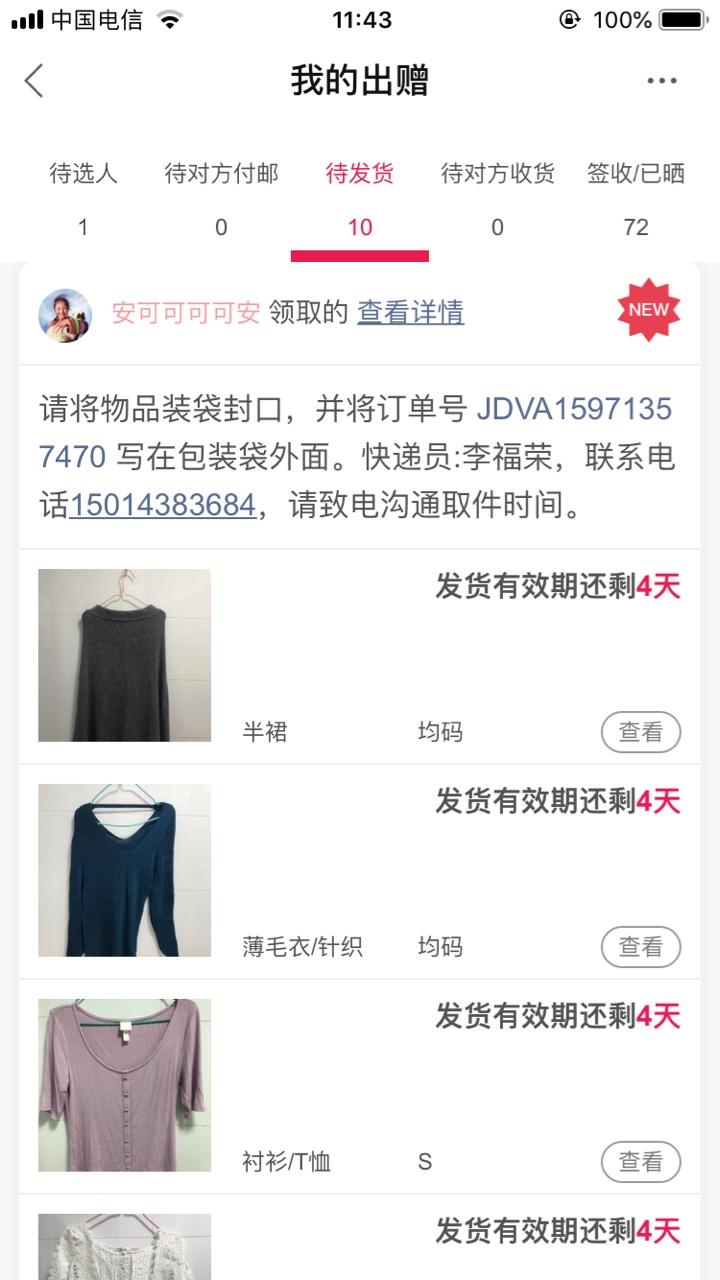View 安可可可可安's profile avatar
Viewport: 720px width, 1280px height.
65,315
